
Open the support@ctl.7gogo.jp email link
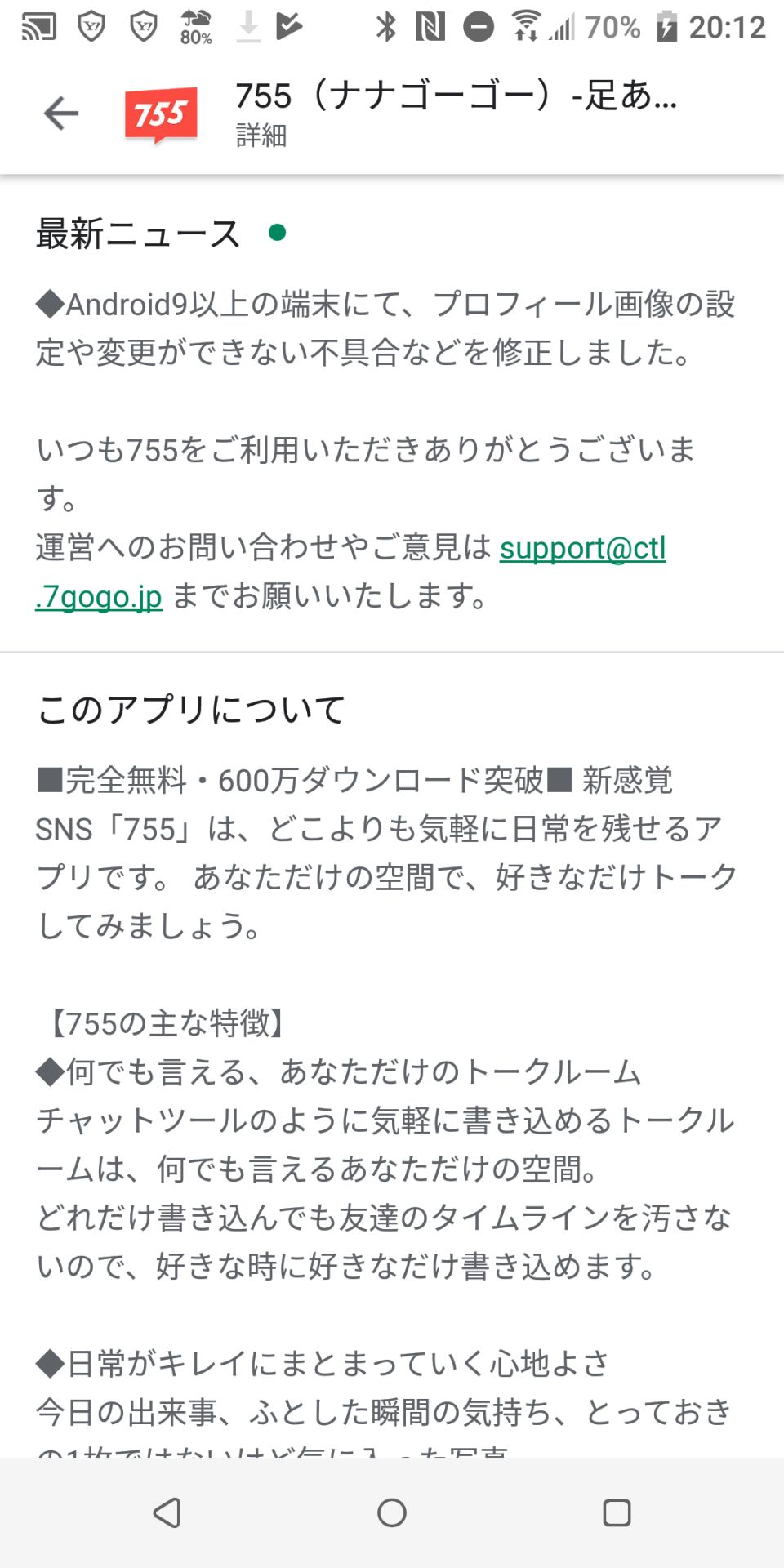click(x=582, y=548)
